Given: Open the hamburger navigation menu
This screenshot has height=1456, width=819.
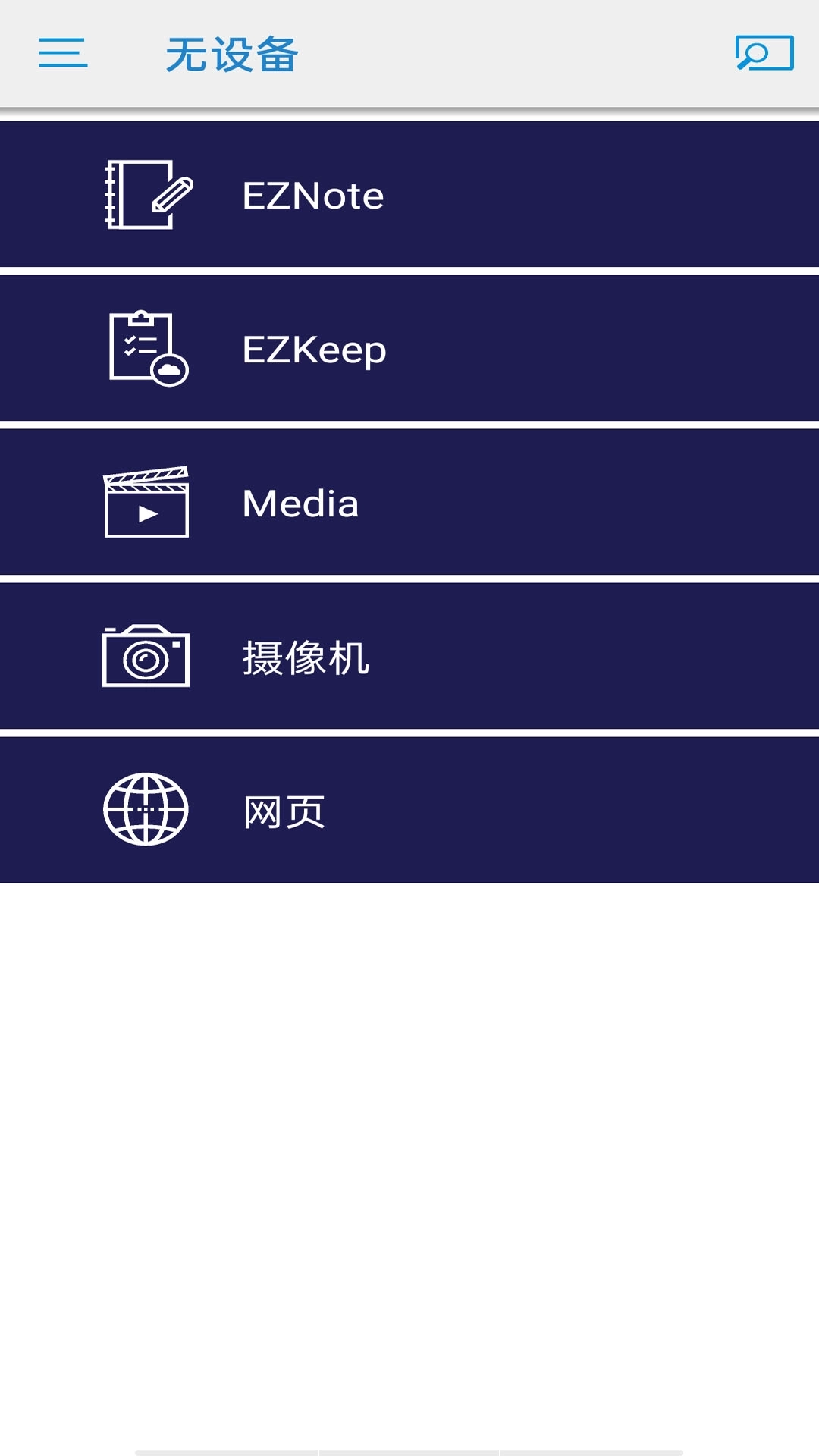Looking at the screenshot, I should point(64,54).
